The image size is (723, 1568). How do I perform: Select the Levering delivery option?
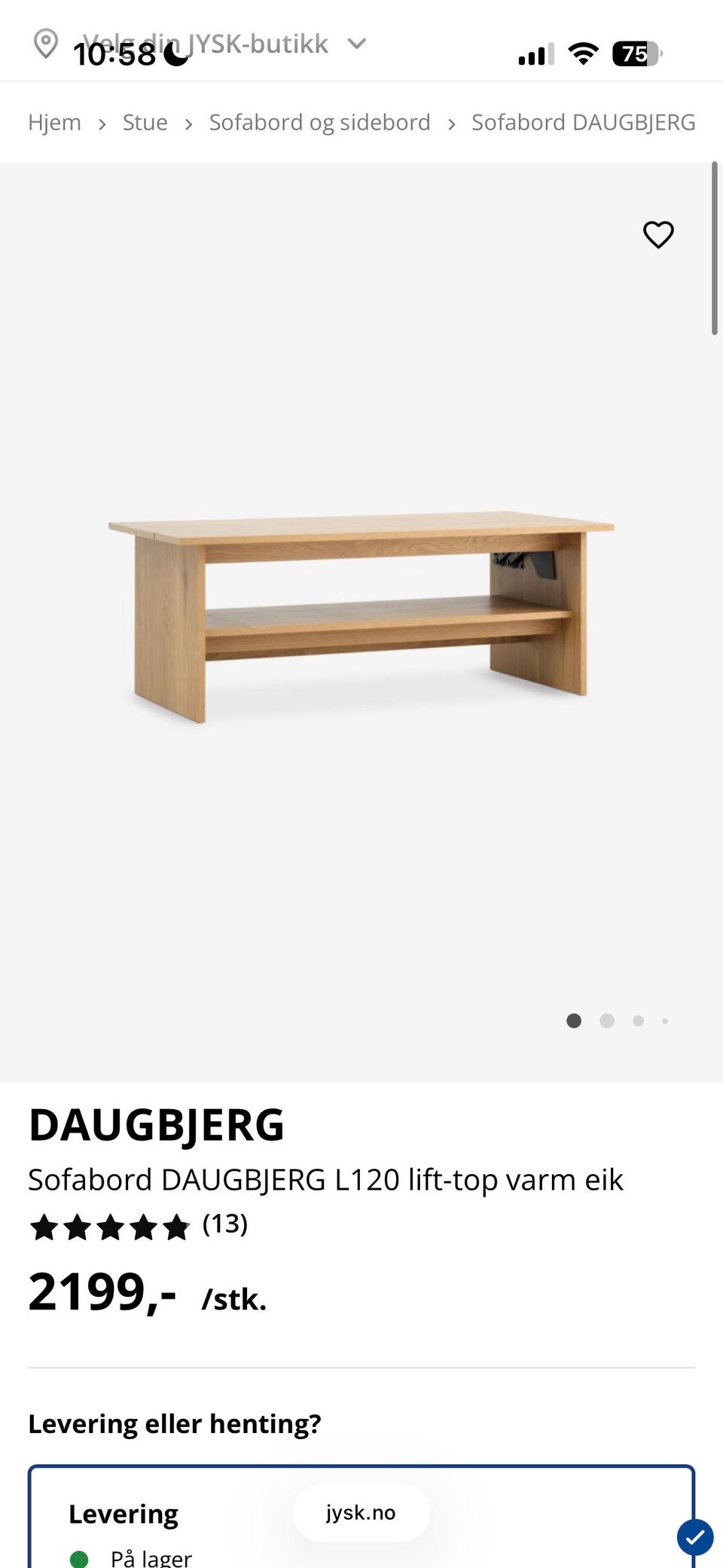[123, 1513]
